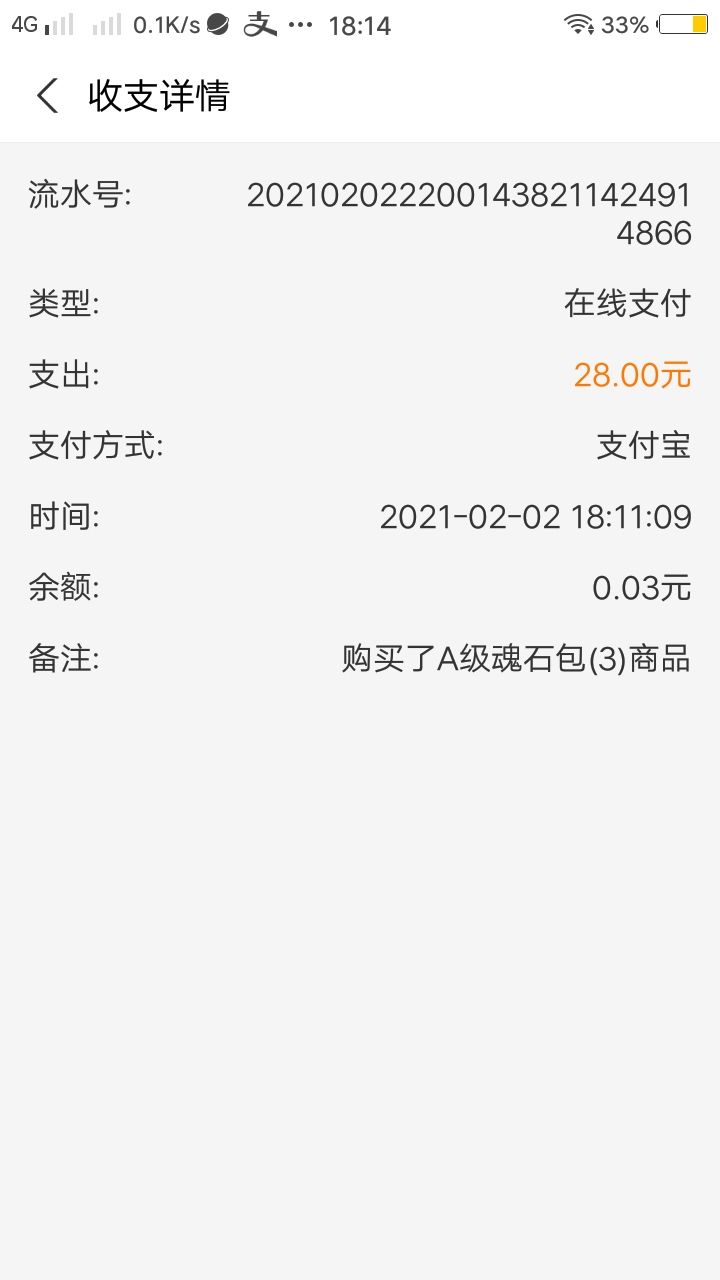Tap the remark 购买了A级魂石包(3)商品
The height and width of the screenshot is (1280, 720).
coord(514,659)
